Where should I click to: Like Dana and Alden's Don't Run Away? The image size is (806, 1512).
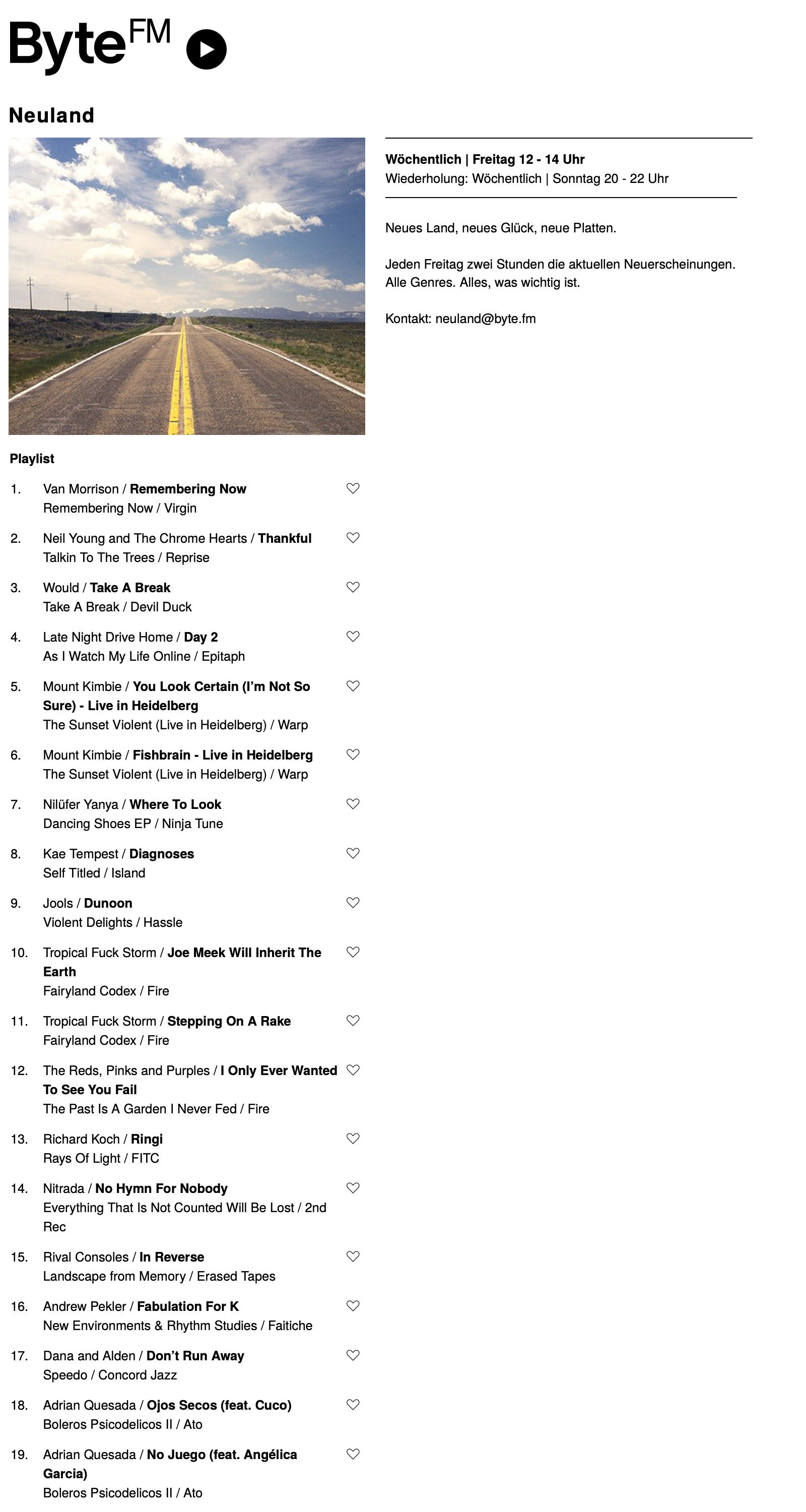click(353, 1355)
